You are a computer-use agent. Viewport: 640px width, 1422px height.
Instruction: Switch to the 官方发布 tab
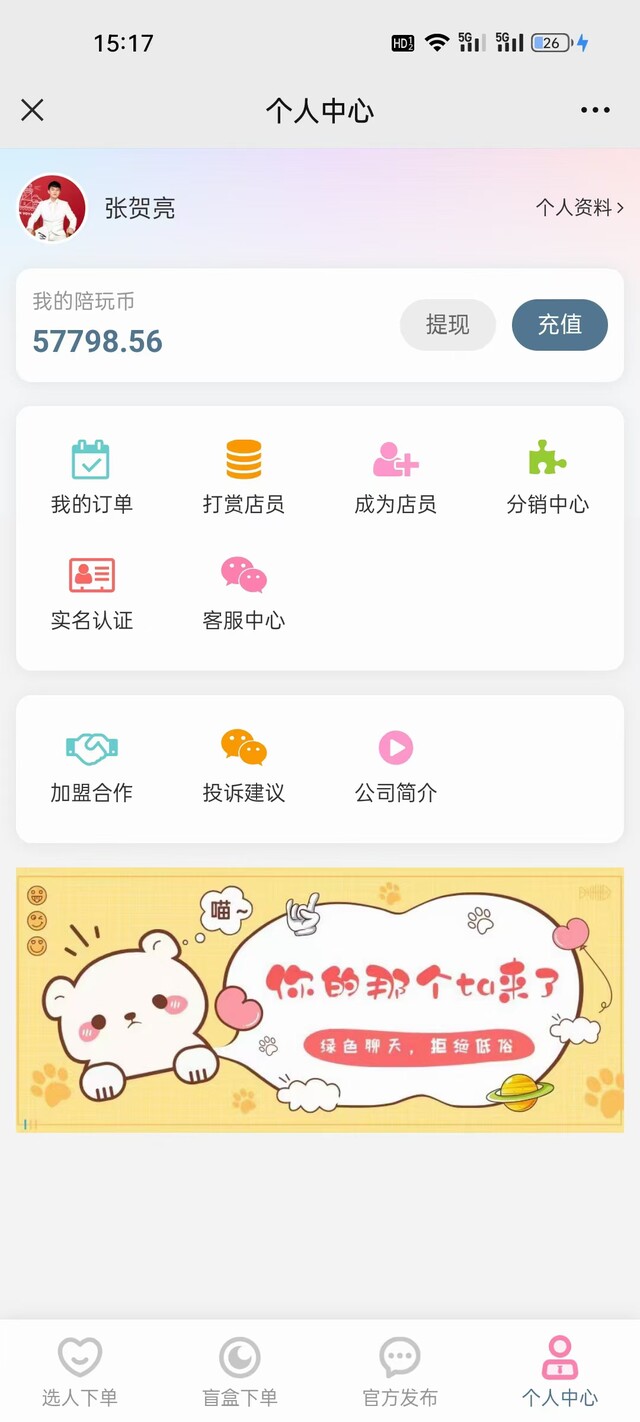(x=400, y=1371)
